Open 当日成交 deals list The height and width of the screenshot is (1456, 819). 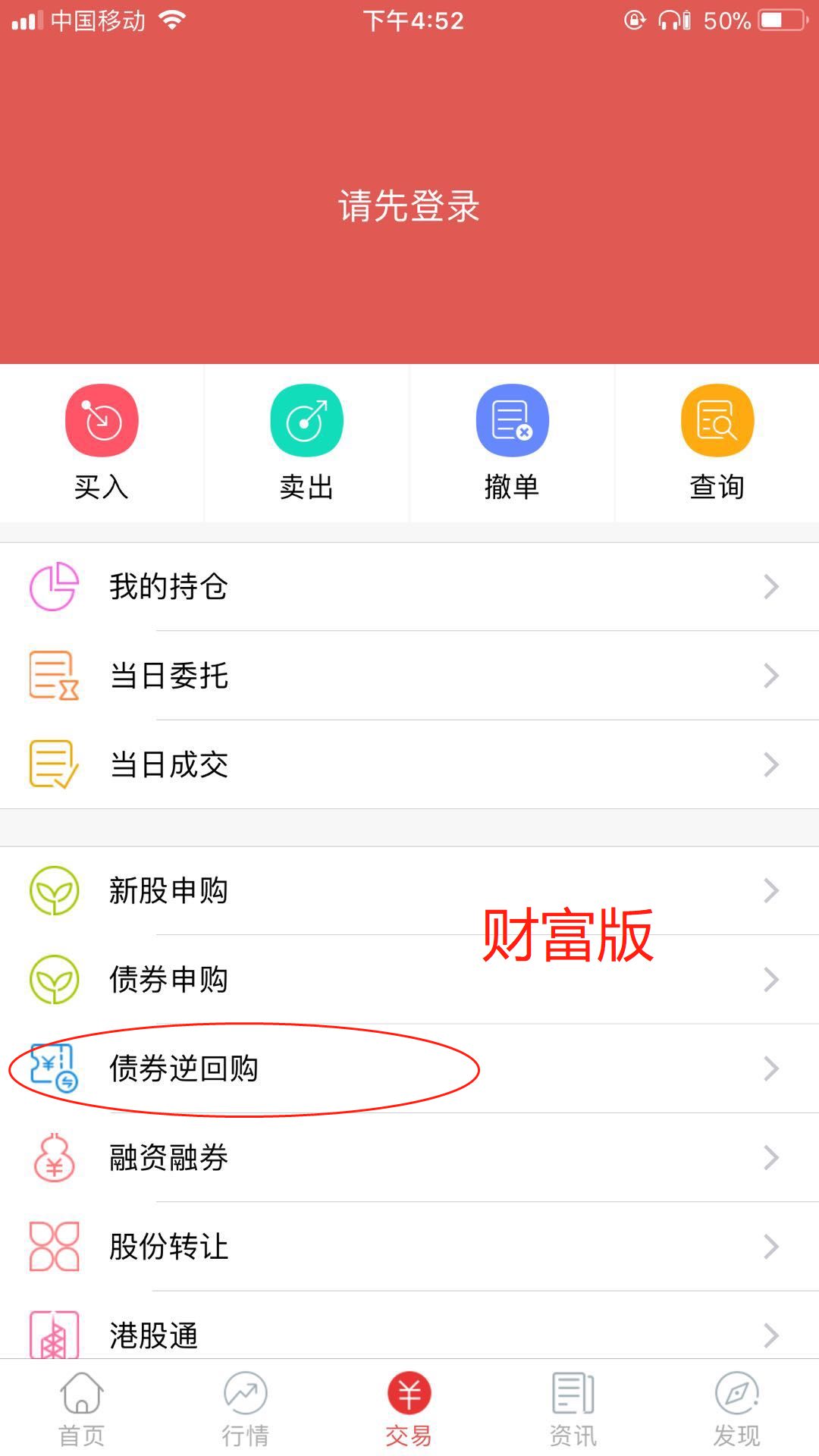click(x=409, y=764)
